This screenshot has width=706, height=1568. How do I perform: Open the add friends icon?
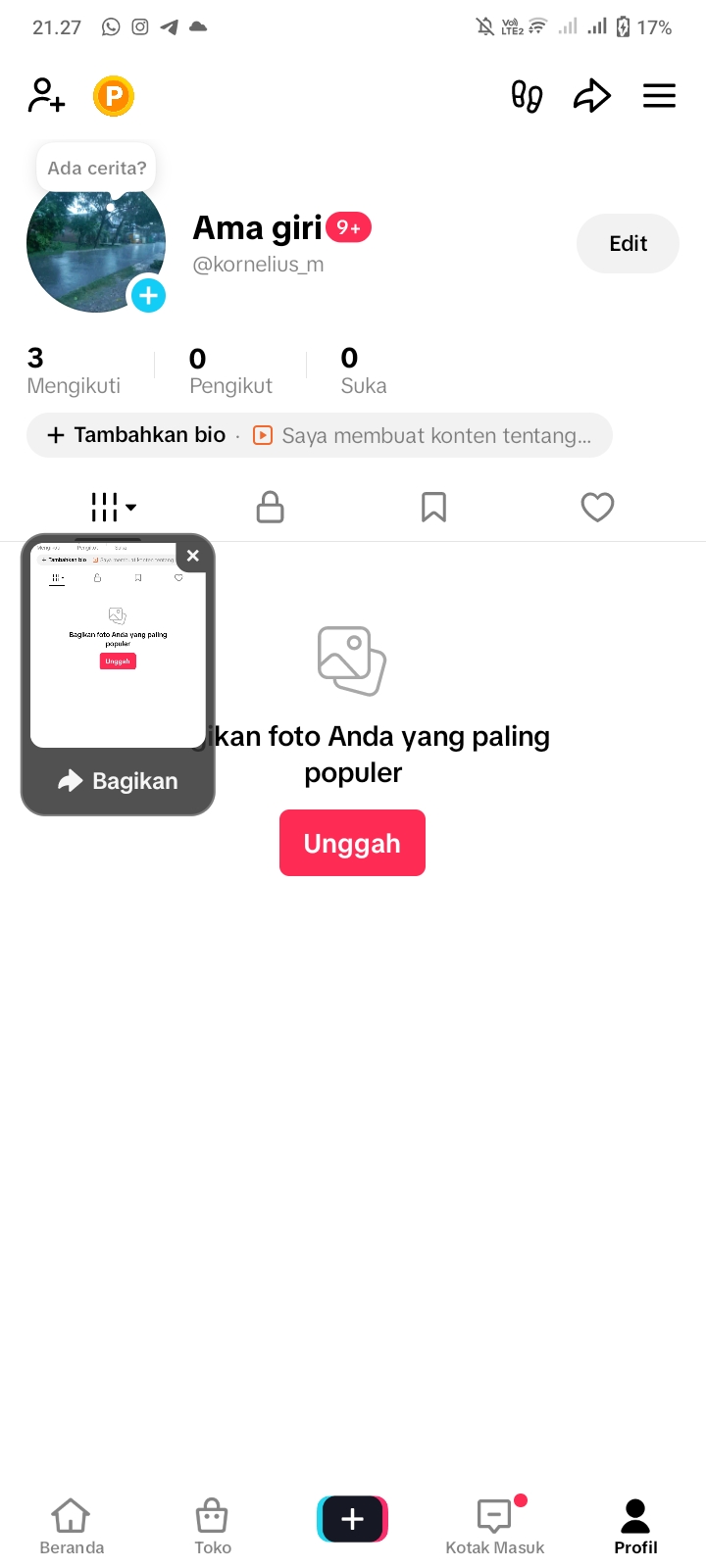coord(46,96)
